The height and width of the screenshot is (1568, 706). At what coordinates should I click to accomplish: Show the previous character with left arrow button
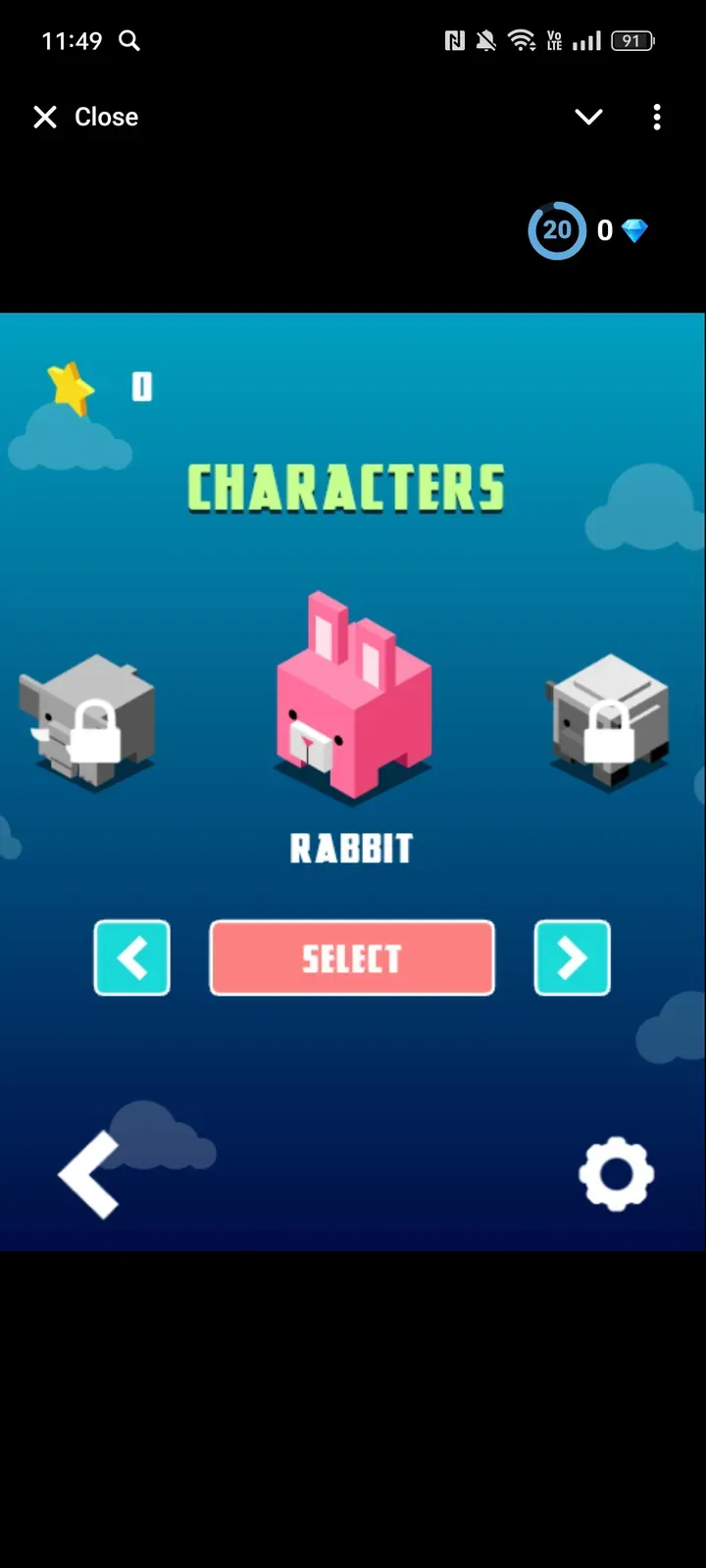pos(132,957)
